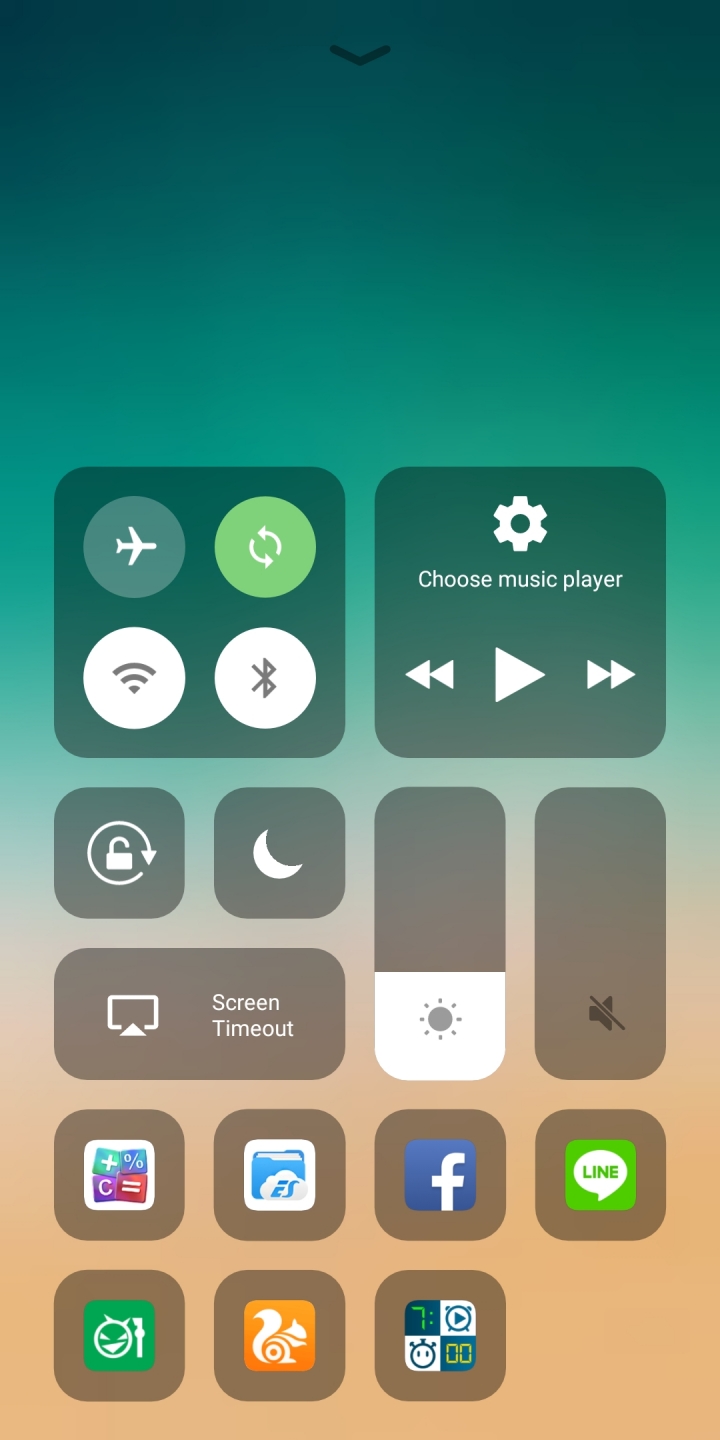Skip to the previous track
Screen dimensions: 720x1440
tap(430, 675)
